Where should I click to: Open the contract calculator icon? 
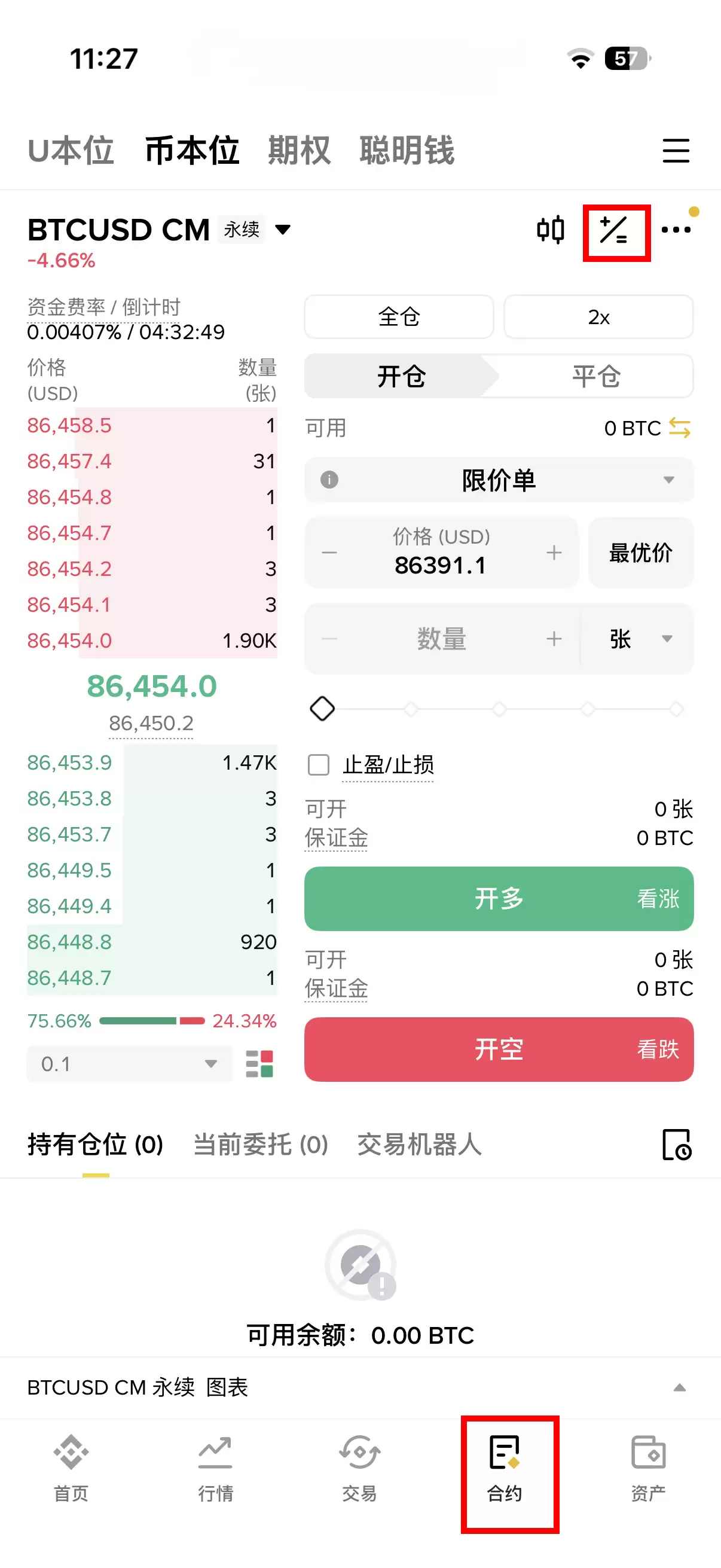click(x=616, y=231)
